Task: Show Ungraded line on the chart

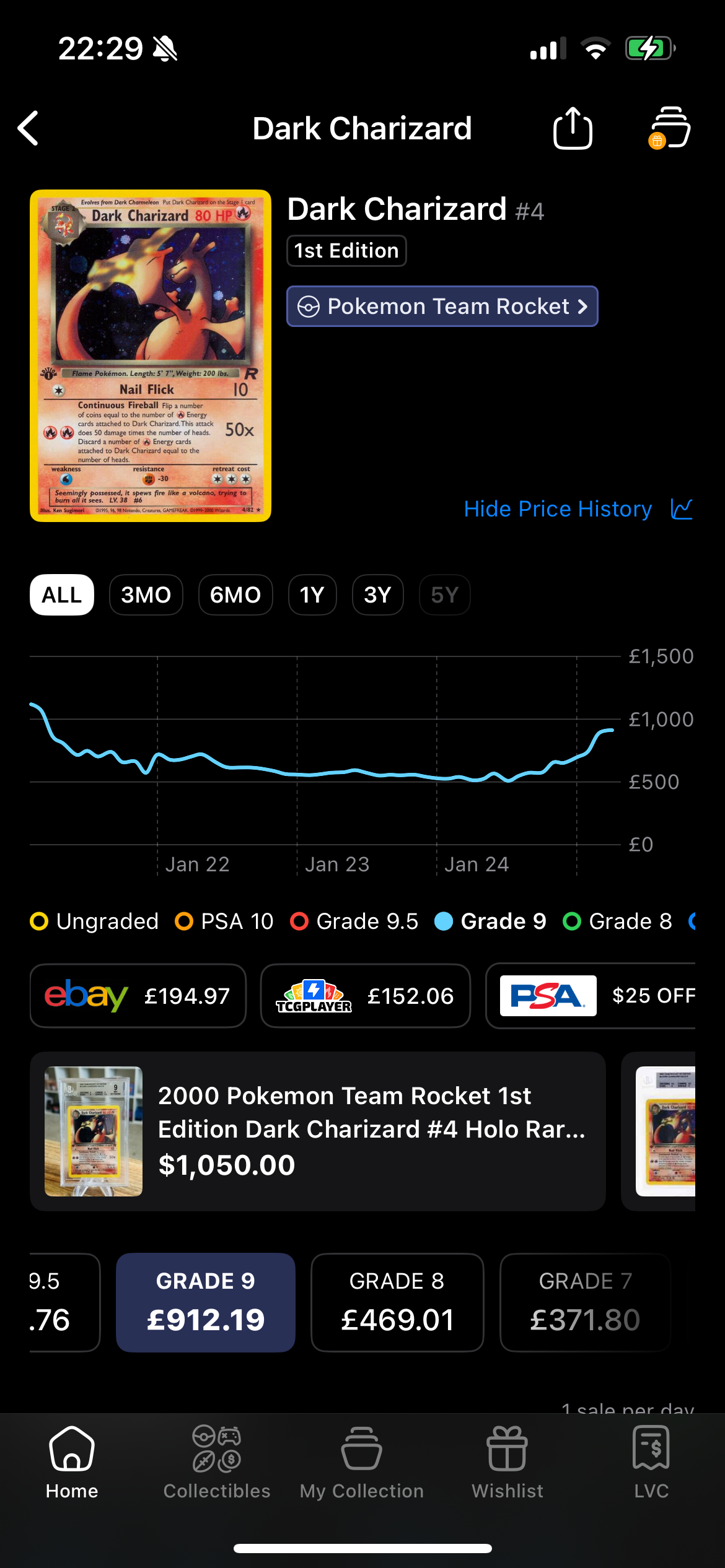Action: [94, 921]
